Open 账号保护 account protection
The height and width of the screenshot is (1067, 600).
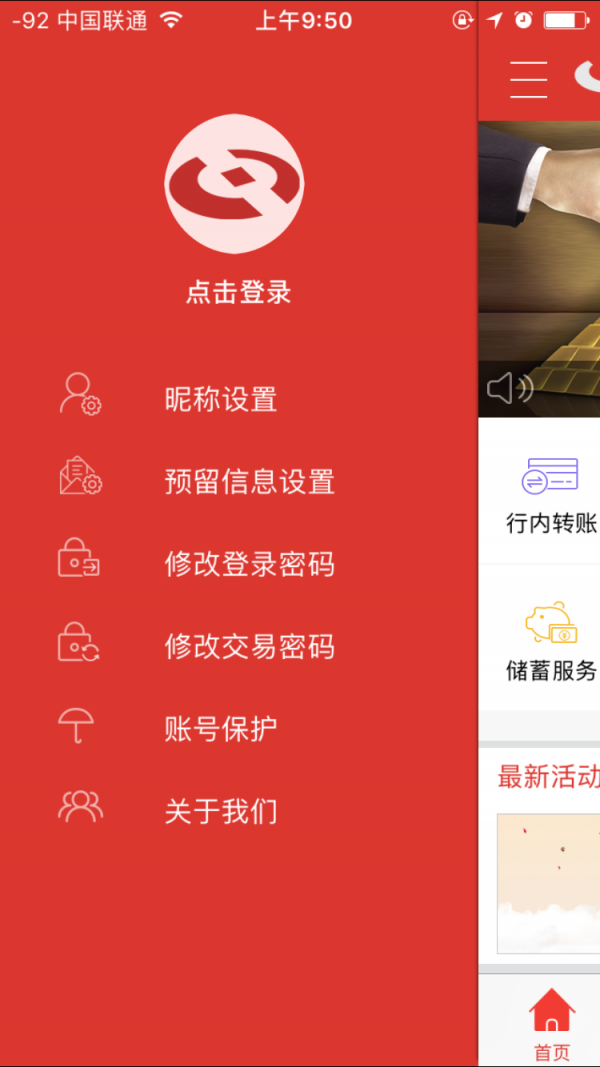(220, 729)
